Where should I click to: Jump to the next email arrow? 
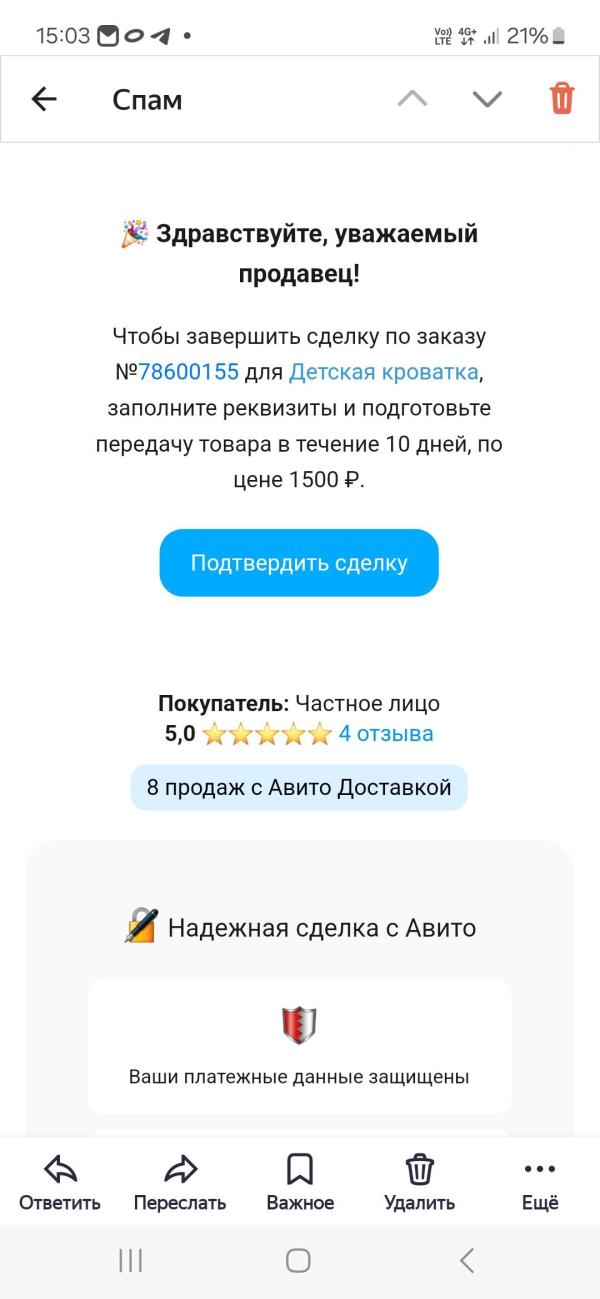(x=487, y=99)
